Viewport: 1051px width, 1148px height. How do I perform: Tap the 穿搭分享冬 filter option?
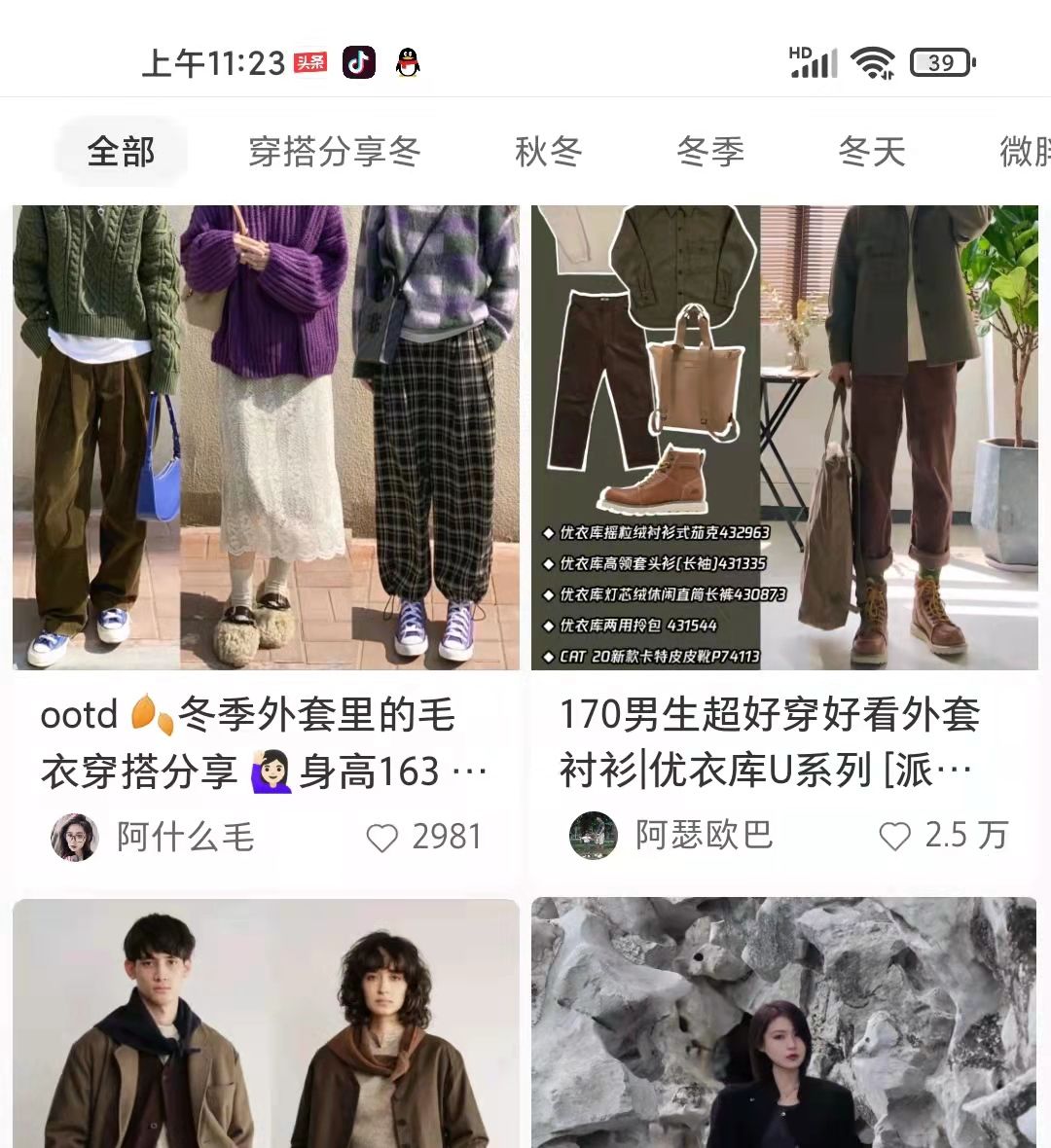(334, 152)
